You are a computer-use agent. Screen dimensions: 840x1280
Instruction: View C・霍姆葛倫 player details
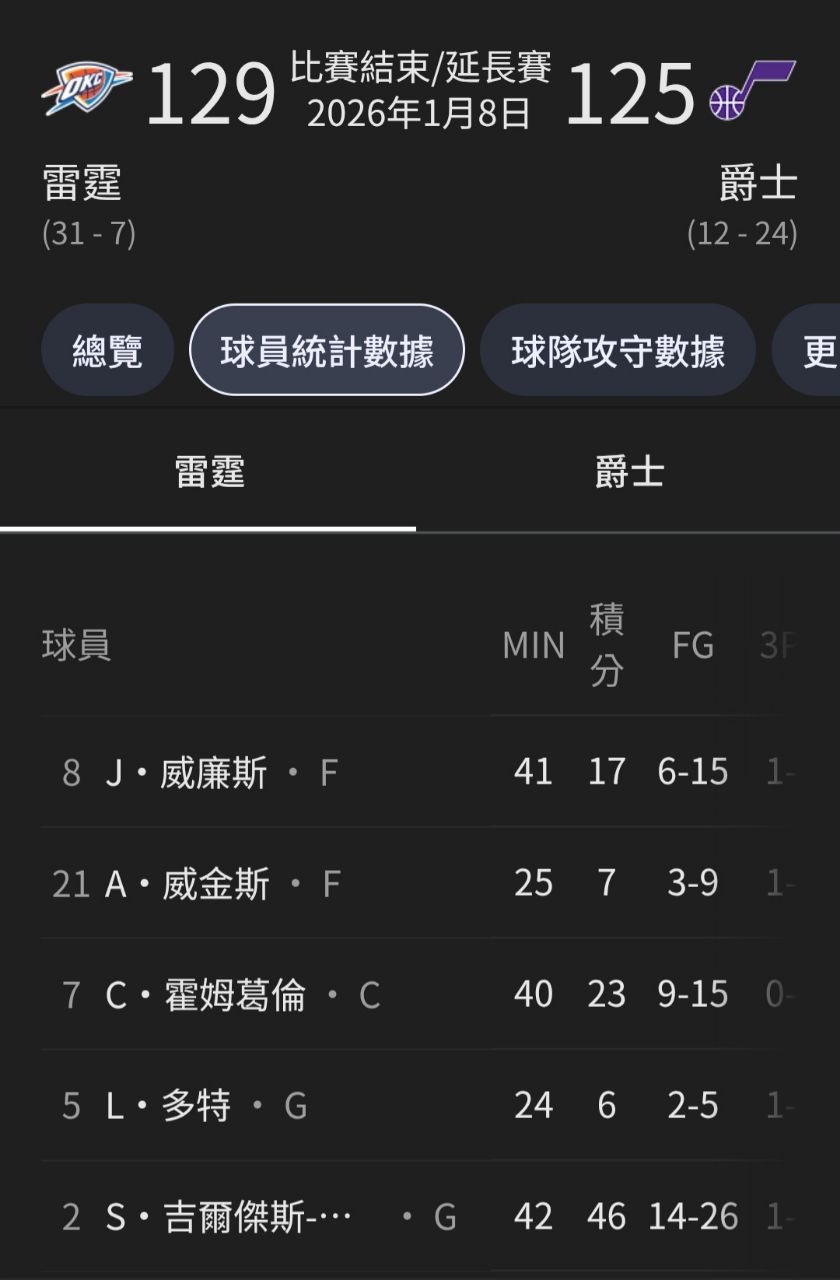pos(205,995)
